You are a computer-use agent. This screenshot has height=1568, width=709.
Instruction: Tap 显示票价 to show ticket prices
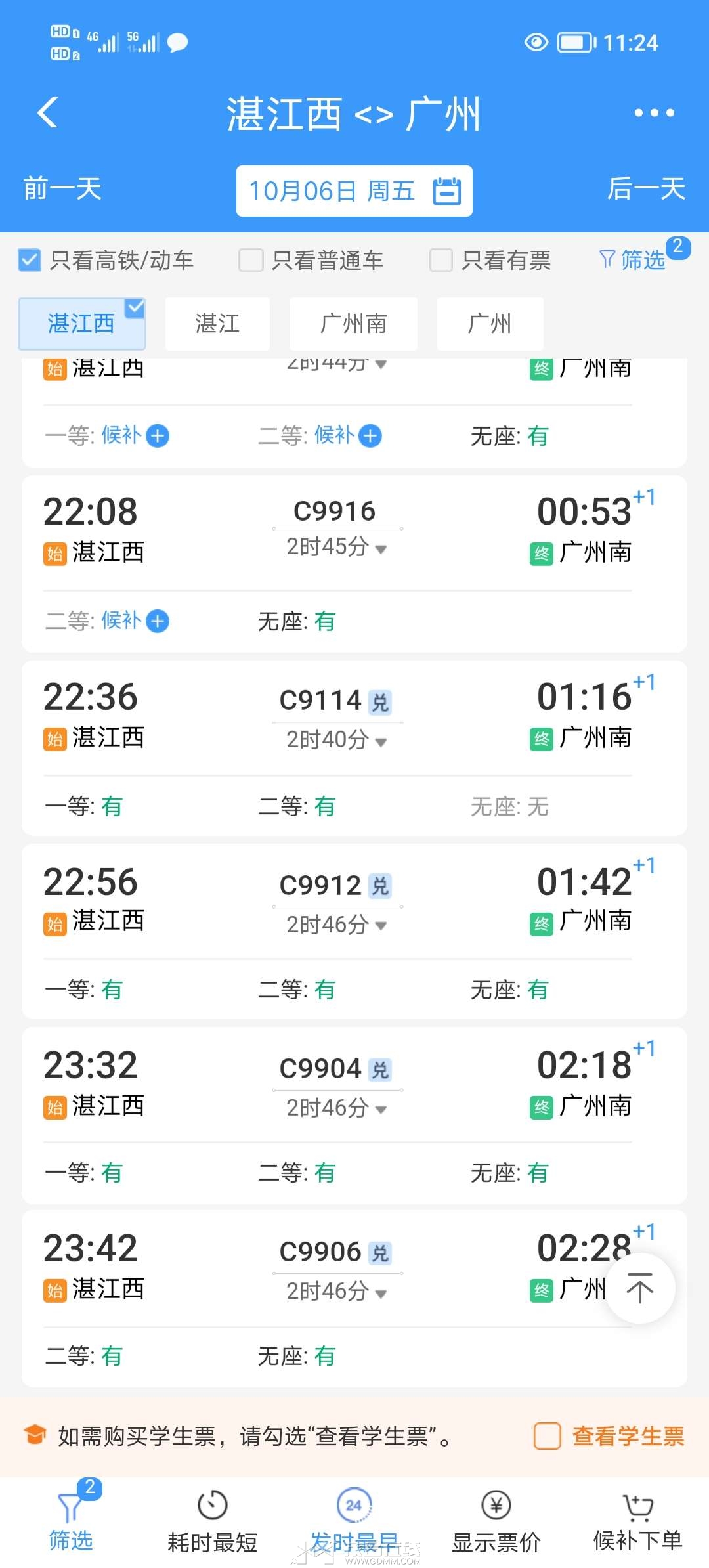pyautogui.click(x=496, y=1521)
